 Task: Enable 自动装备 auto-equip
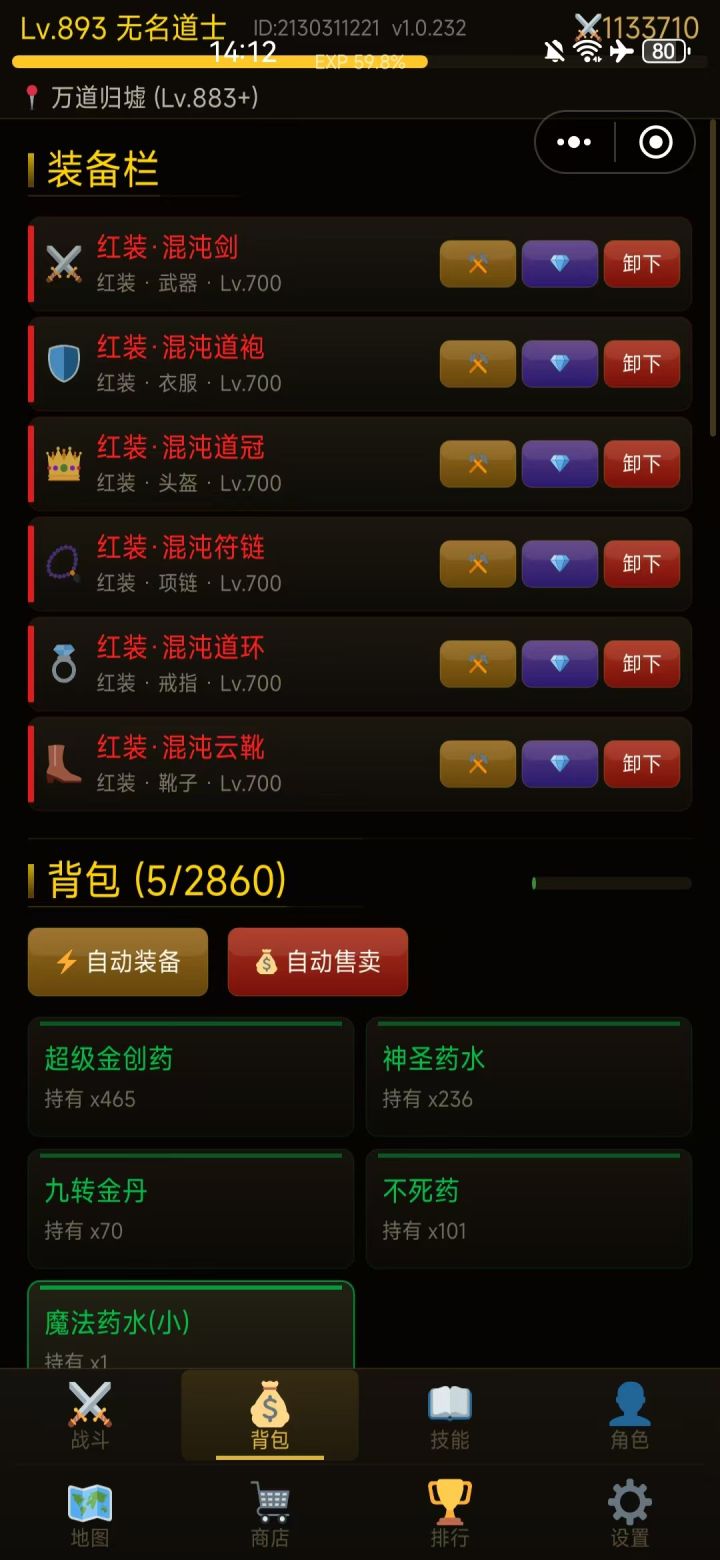tap(117, 961)
